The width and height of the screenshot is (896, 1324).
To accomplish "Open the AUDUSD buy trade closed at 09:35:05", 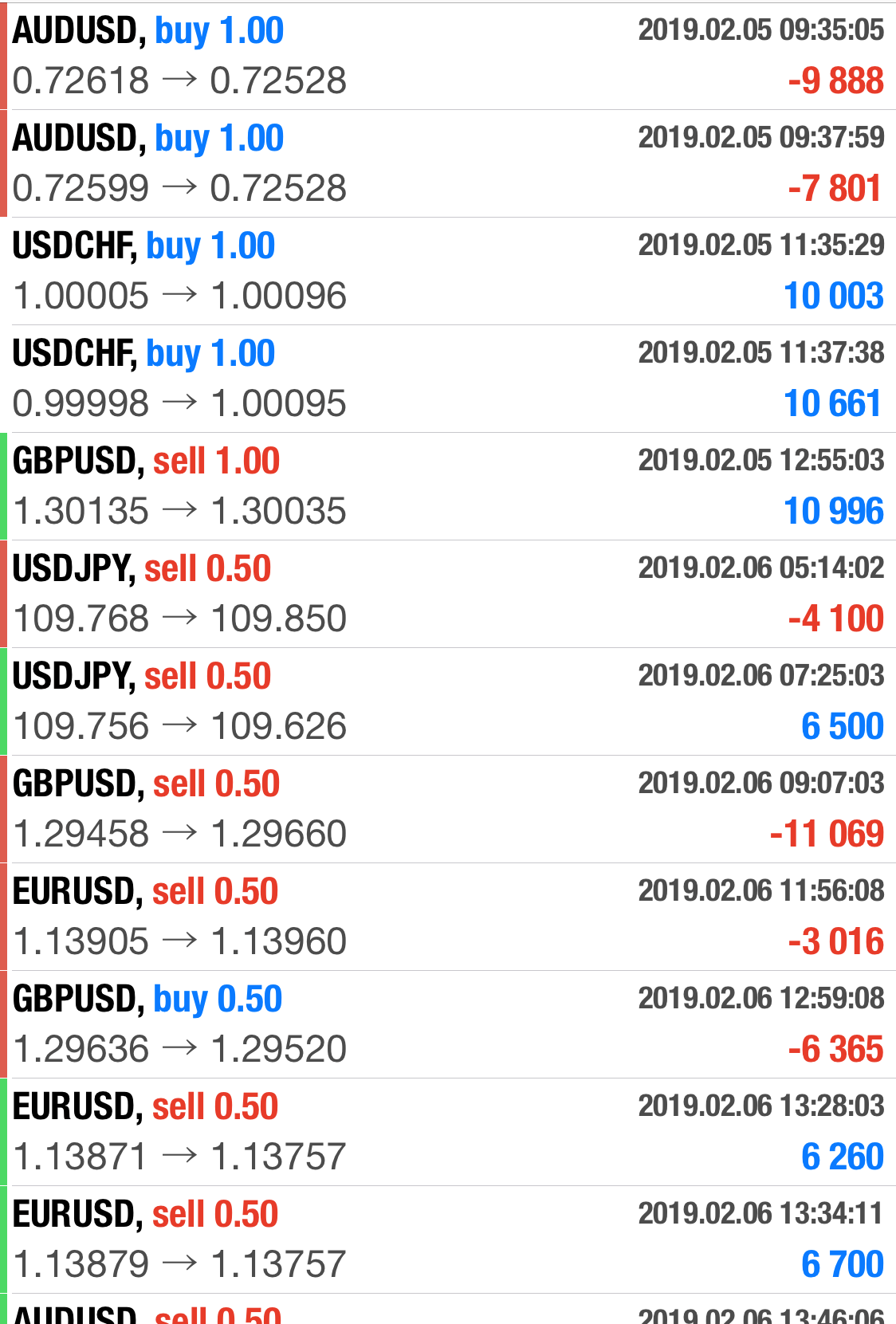I will pos(448,56).
